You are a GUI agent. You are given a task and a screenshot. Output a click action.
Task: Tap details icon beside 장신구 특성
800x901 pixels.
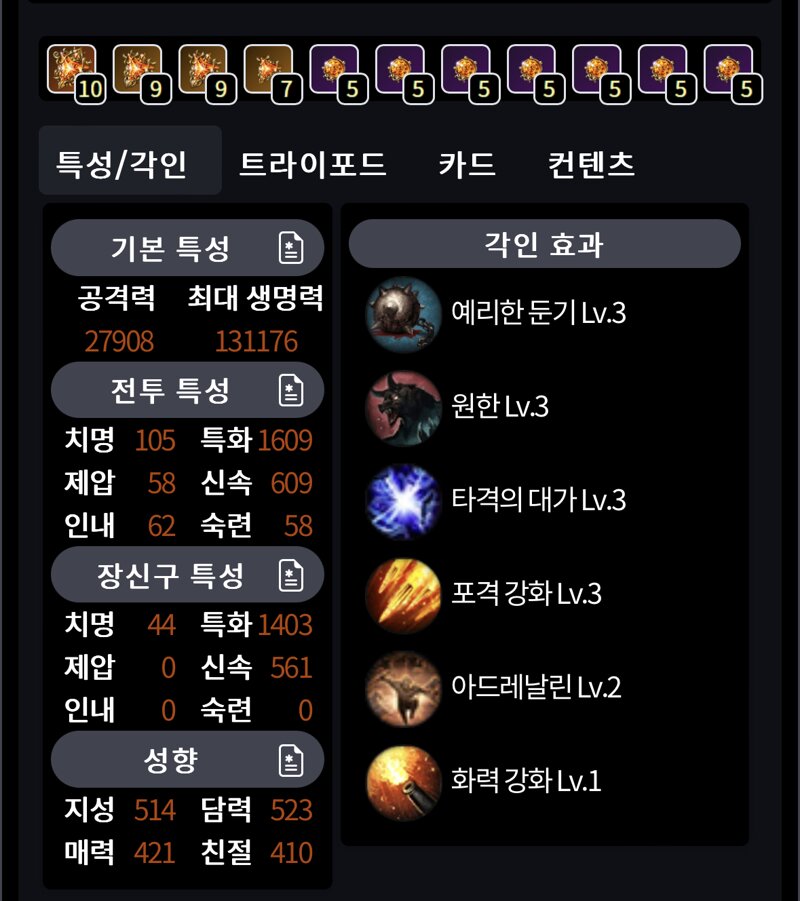290,575
